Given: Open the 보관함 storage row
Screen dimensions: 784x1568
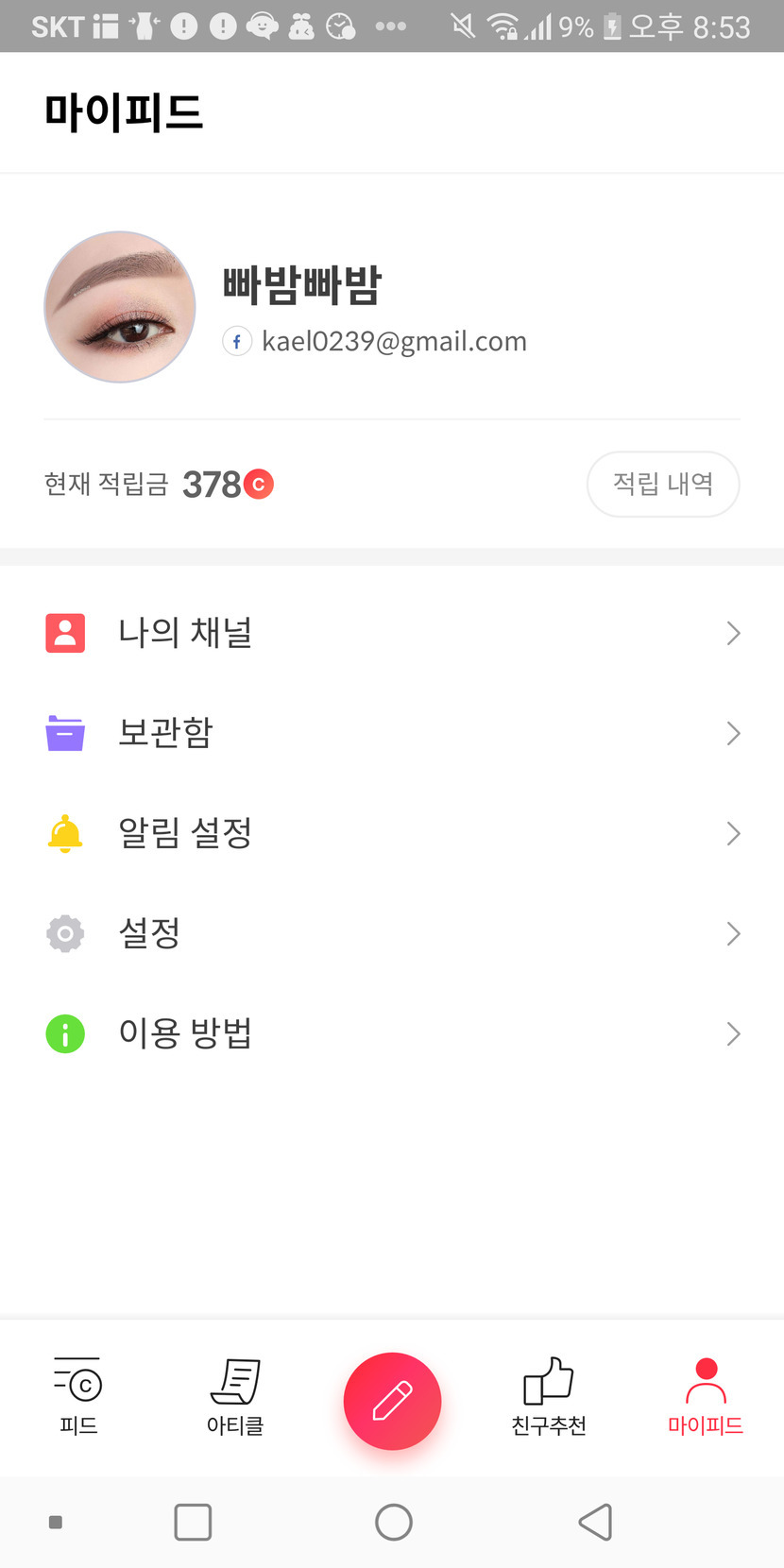Looking at the screenshot, I should [392, 733].
